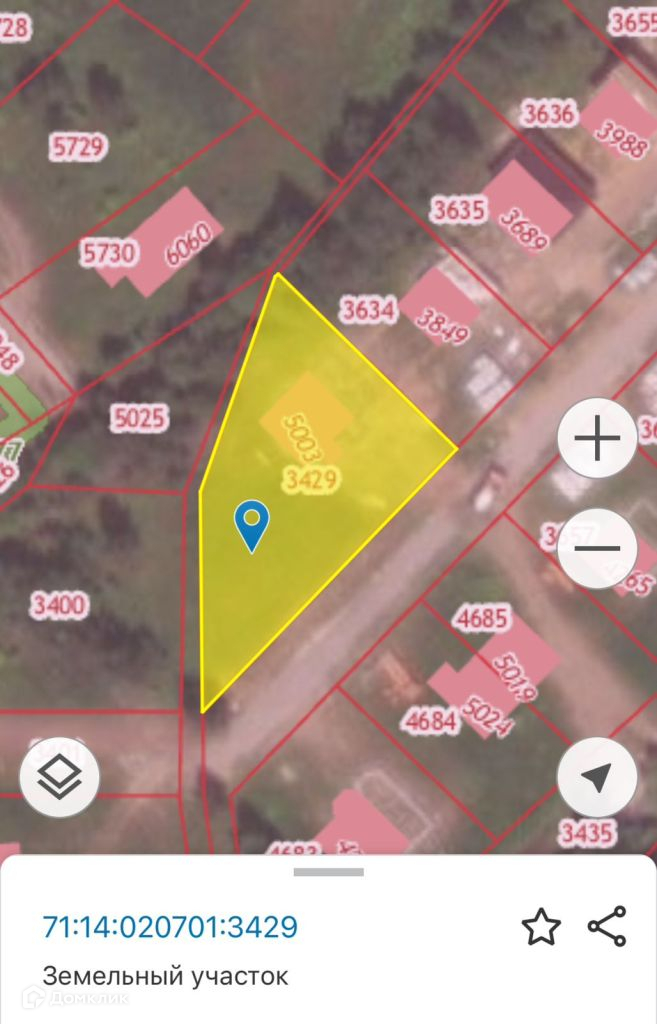Open the map layers selector
The width and height of the screenshot is (657, 1024).
tap(59, 776)
